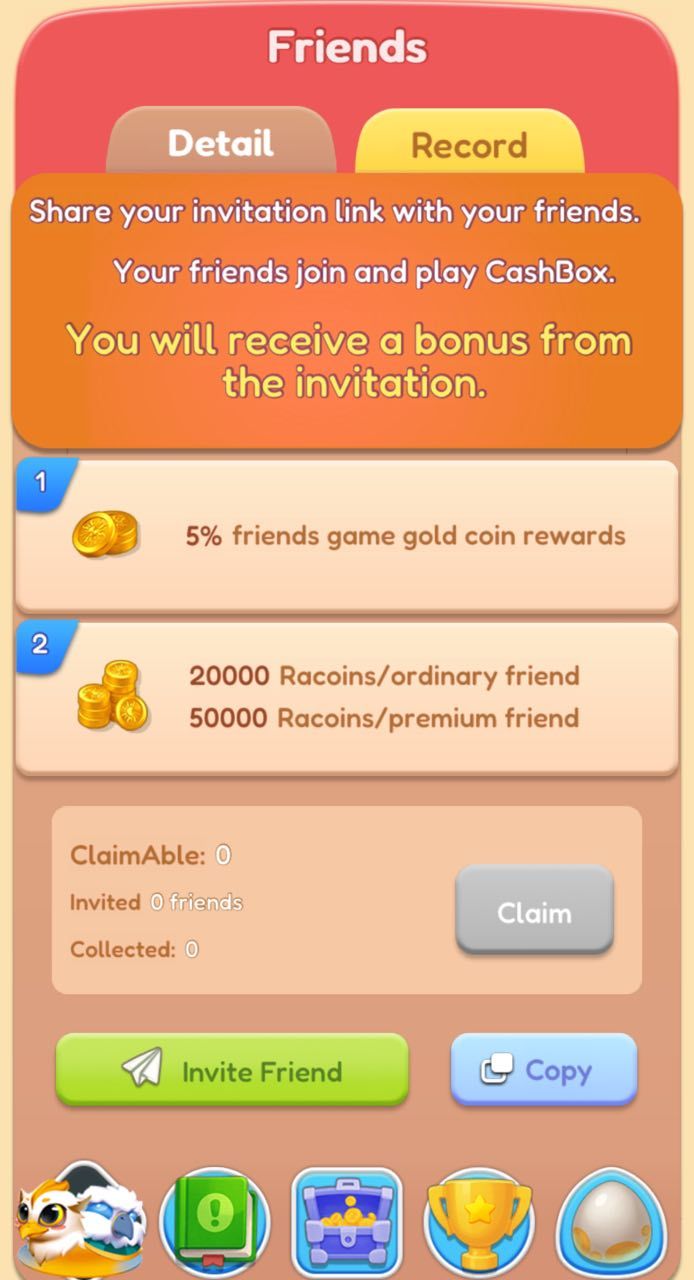The height and width of the screenshot is (1280, 694).
Task: Copy the invitation link
Action: [x=543, y=1070]
